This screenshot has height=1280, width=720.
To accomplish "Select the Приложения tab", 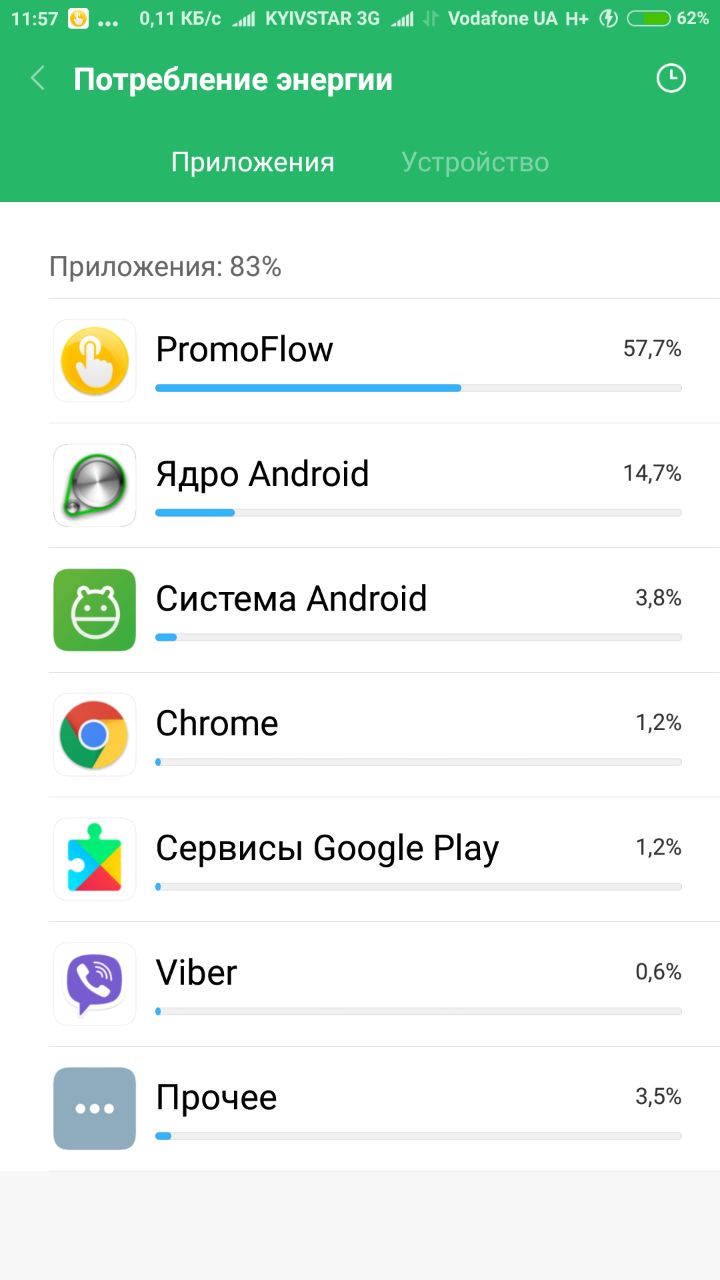I will tap(252, 162).
